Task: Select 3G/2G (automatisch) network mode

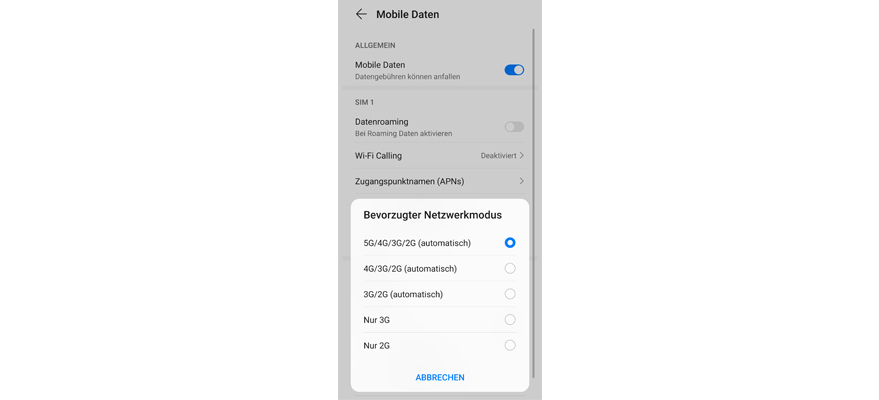Action: 509,294
